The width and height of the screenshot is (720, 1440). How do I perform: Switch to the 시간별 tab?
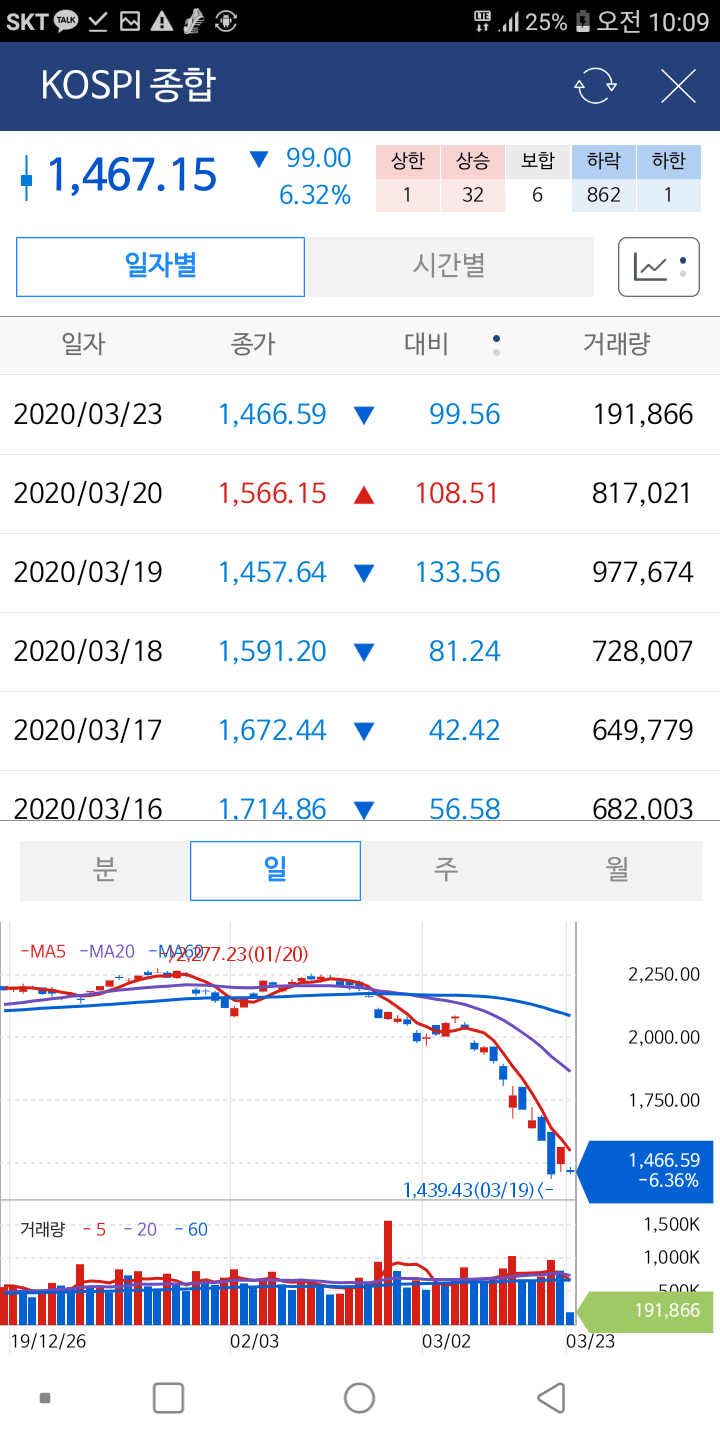449,266
